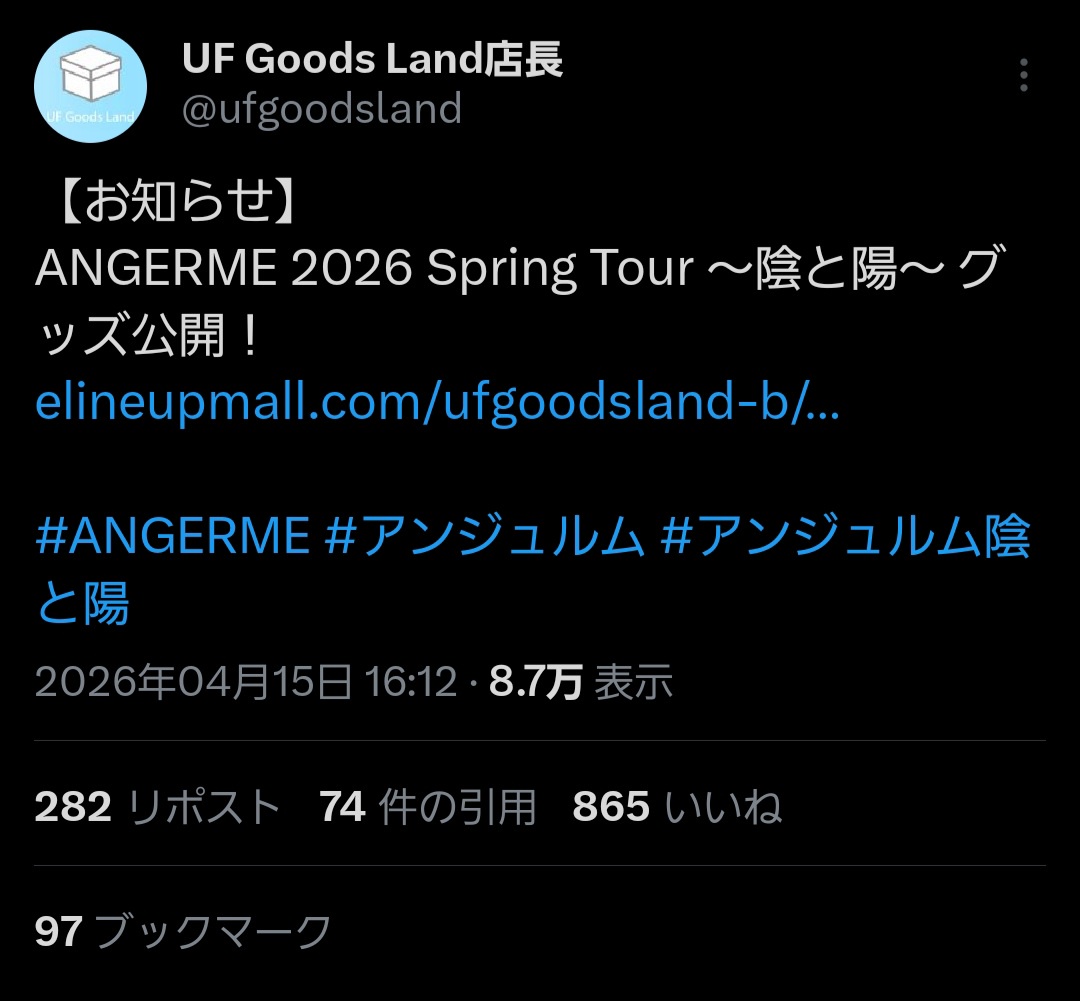Open the #ANGERME hashtag
Image resolution: width=1080 pixels, height=1001 pixels.
(172, 538)
